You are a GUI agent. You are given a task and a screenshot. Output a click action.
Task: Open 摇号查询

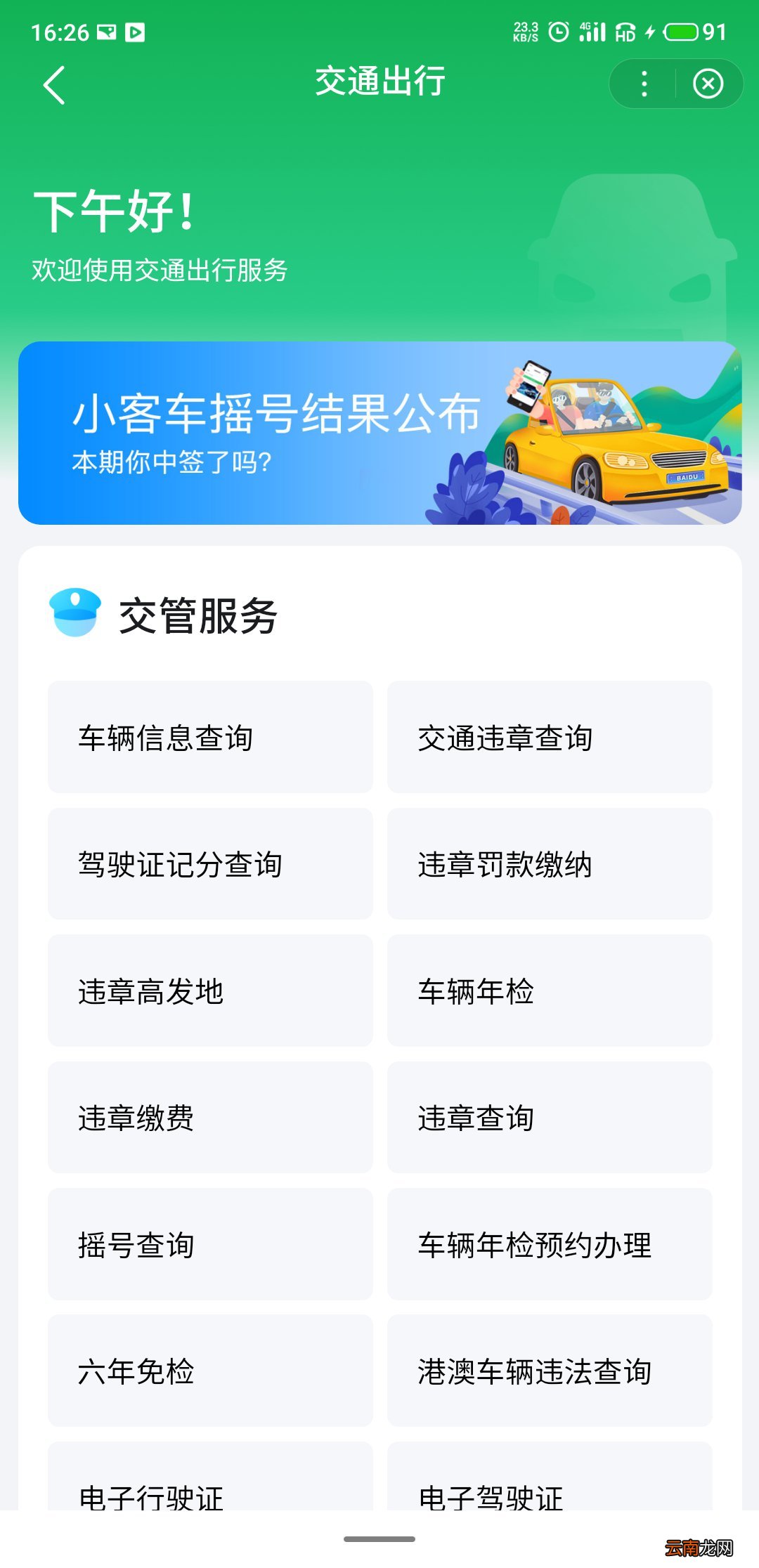coord(209,1245)
